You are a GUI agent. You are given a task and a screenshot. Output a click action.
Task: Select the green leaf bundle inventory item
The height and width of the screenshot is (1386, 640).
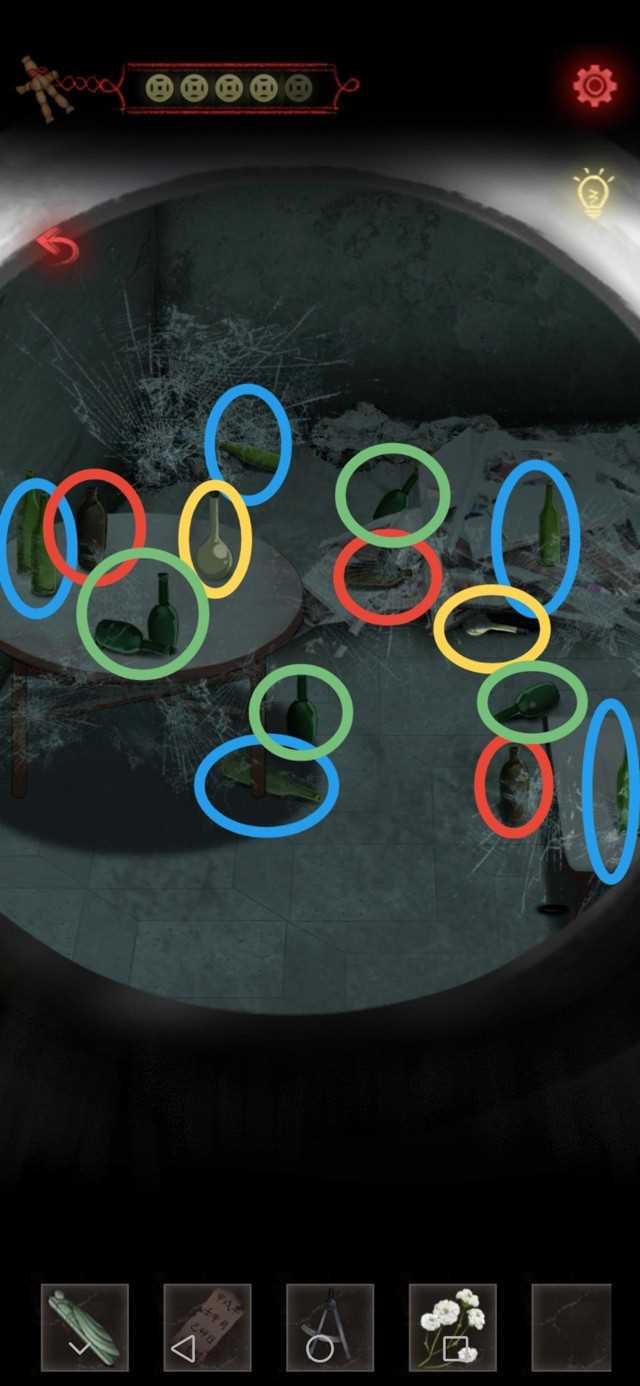85,1326
